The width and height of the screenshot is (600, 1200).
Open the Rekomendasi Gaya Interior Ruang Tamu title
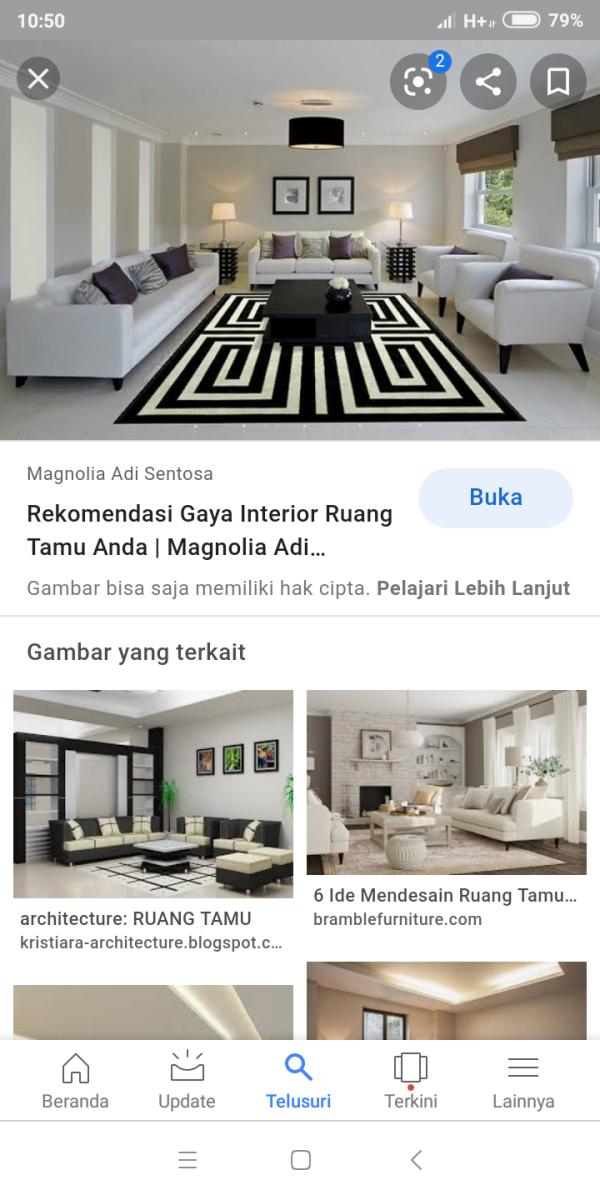coord(209,531)
